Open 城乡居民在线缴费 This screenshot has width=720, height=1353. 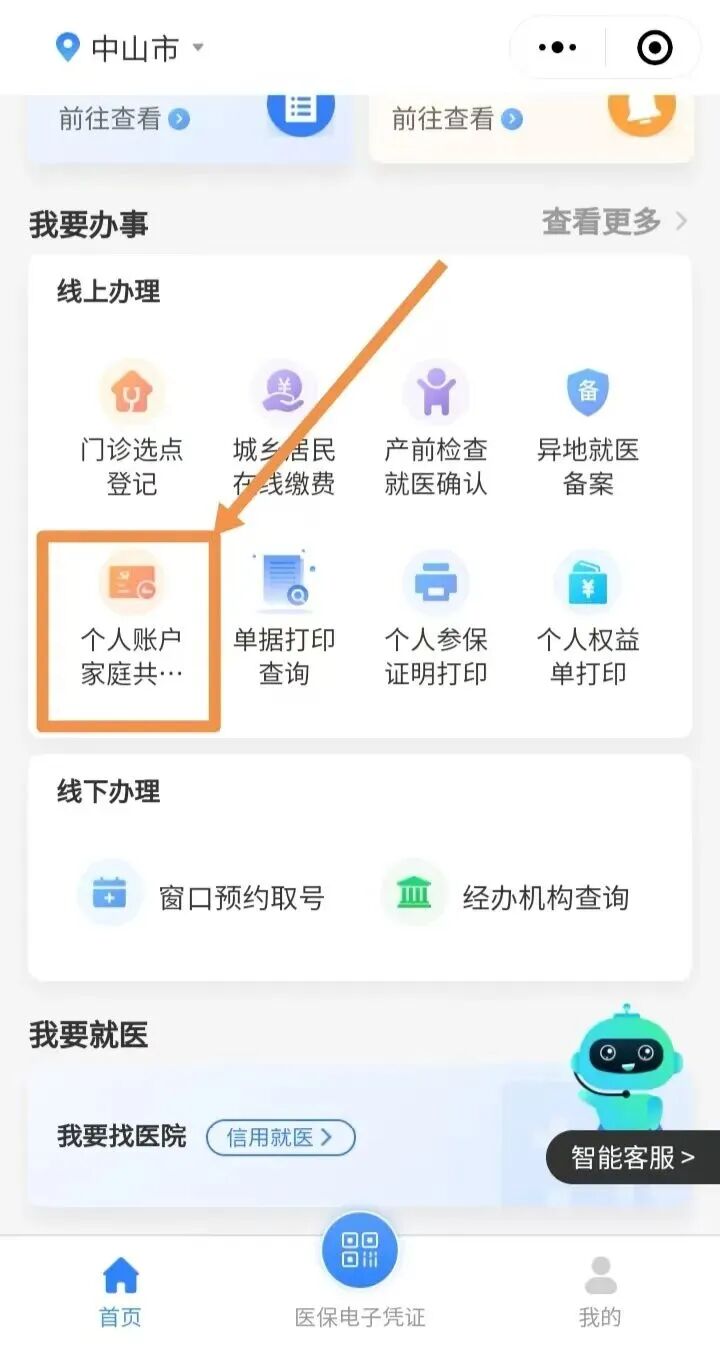[284, 428]
